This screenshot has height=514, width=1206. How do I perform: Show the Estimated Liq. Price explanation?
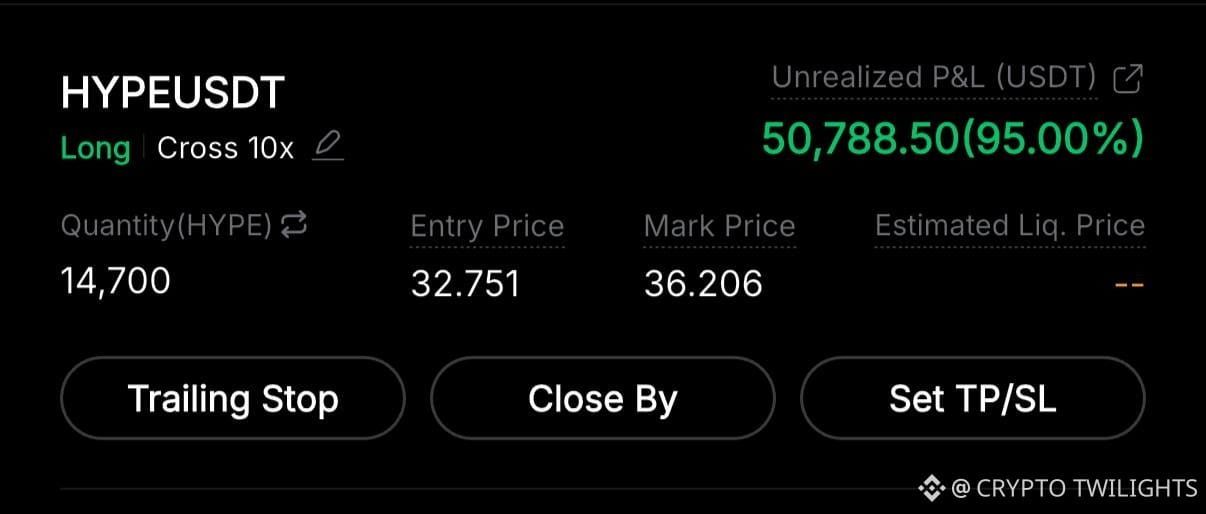1009,226
